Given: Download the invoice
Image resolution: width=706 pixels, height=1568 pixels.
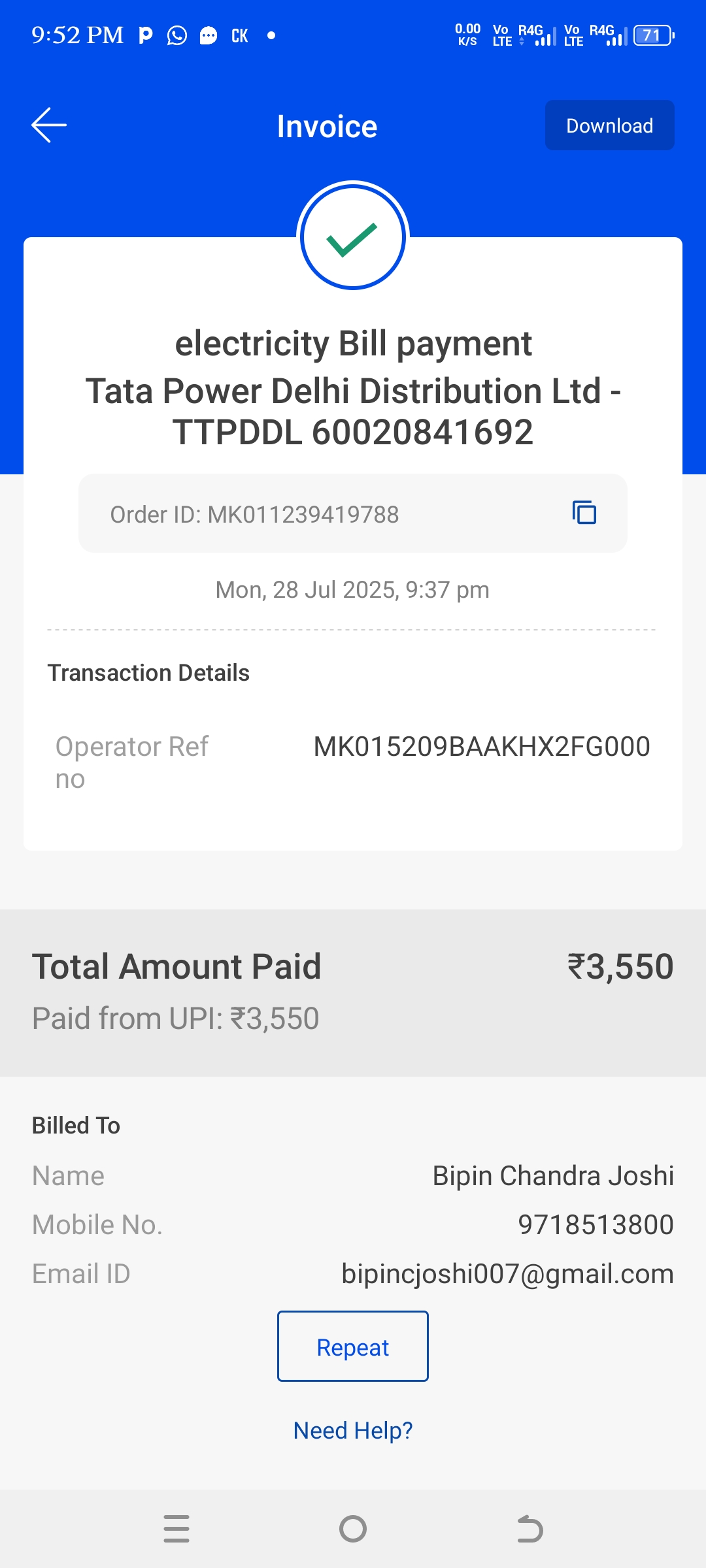Looking at the screenshot, I should [609, 125].
